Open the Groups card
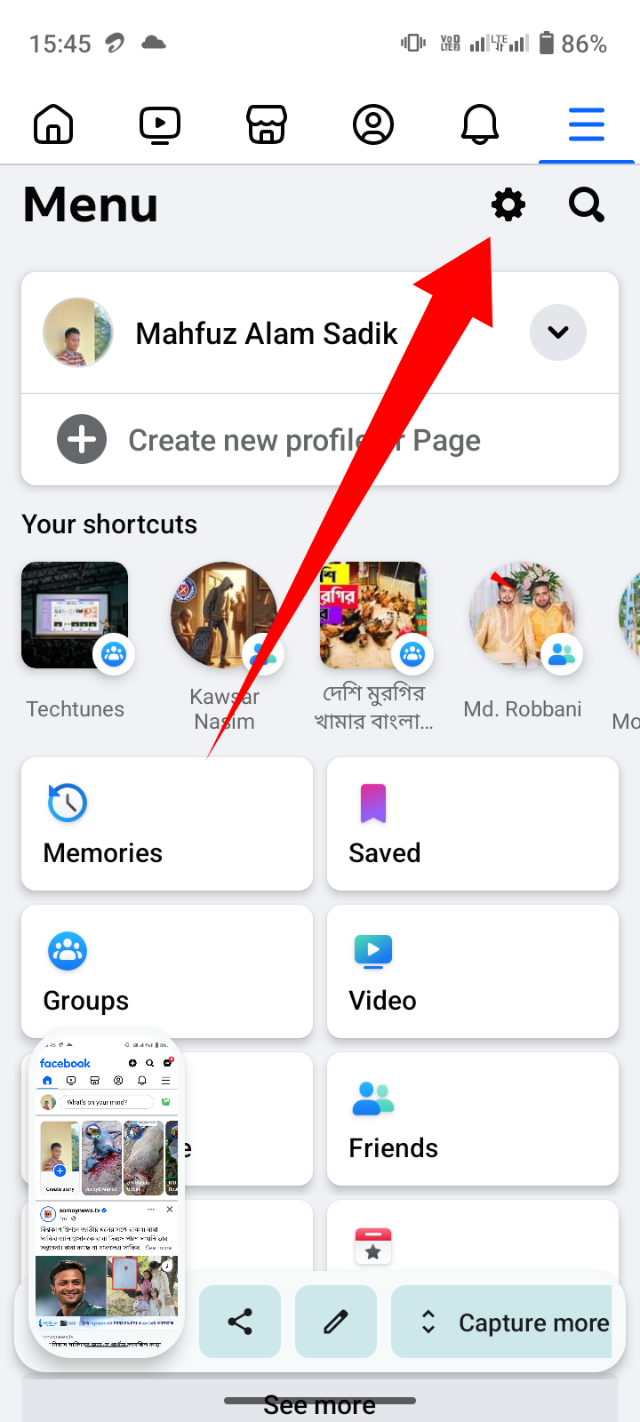 point(167,971)
